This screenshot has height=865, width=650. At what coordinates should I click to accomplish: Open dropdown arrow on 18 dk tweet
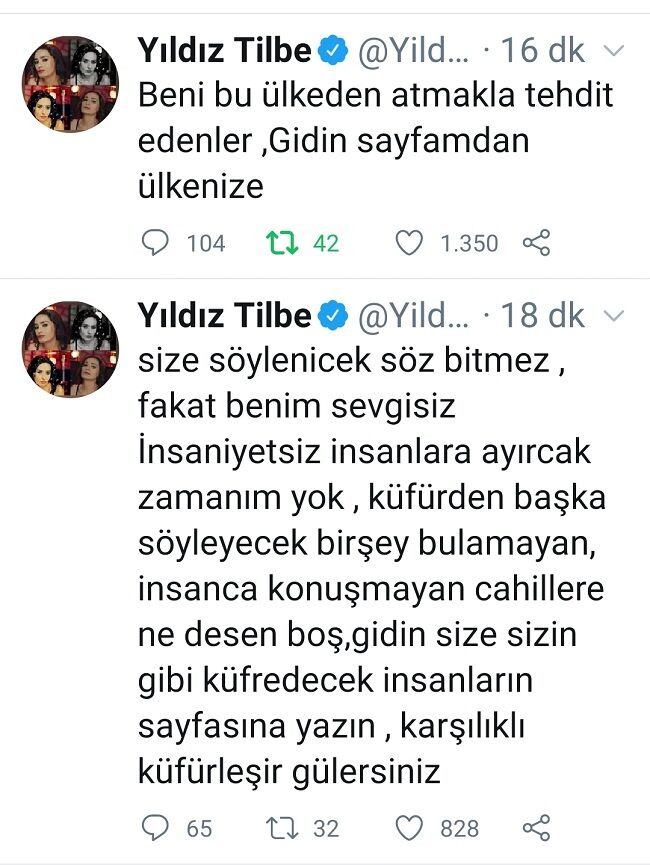point(616,316)
